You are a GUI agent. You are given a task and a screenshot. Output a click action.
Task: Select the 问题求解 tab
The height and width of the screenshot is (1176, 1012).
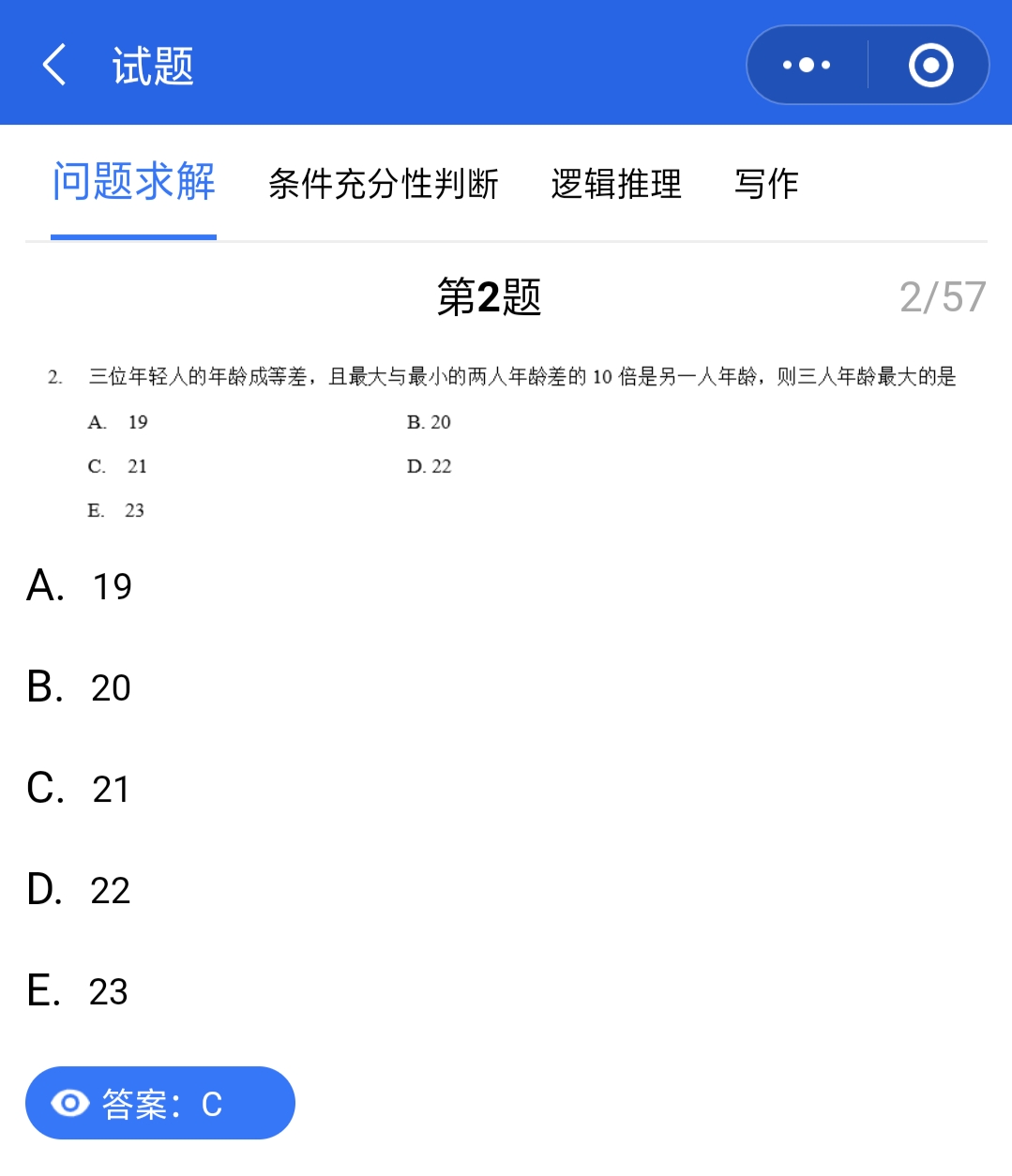coord(133,184)
